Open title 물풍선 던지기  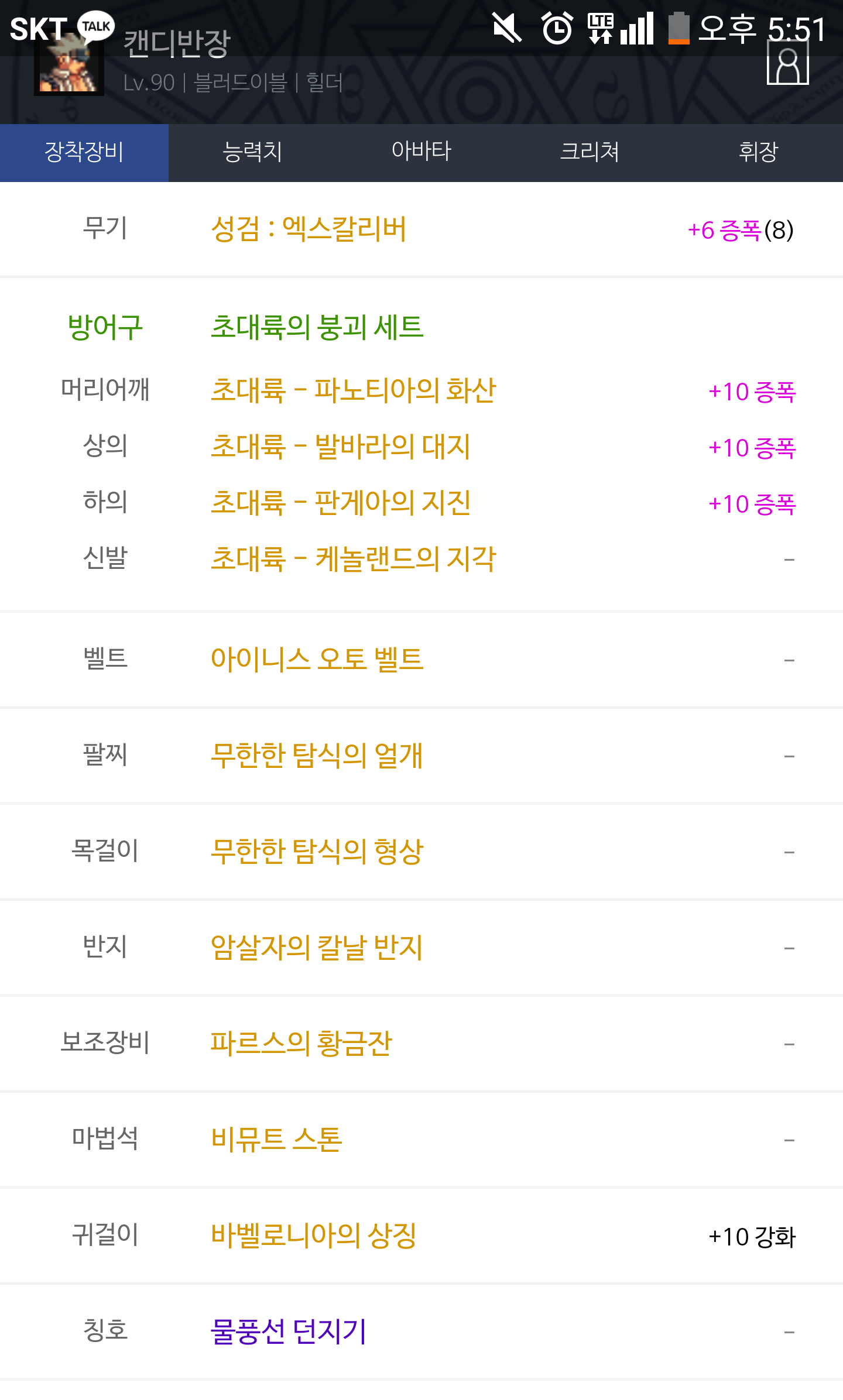(288, 1332)
